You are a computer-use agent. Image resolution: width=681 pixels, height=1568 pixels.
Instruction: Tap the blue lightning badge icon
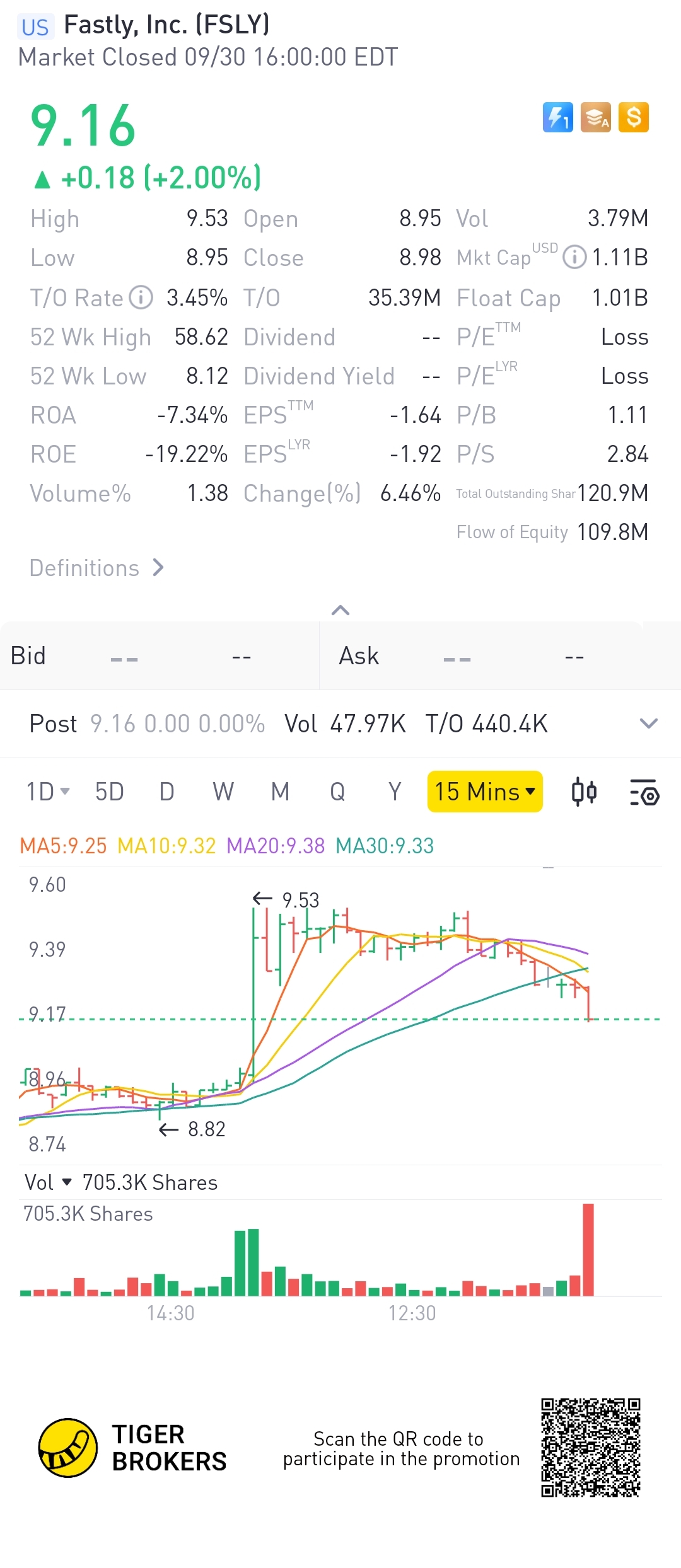click(558, 117)
